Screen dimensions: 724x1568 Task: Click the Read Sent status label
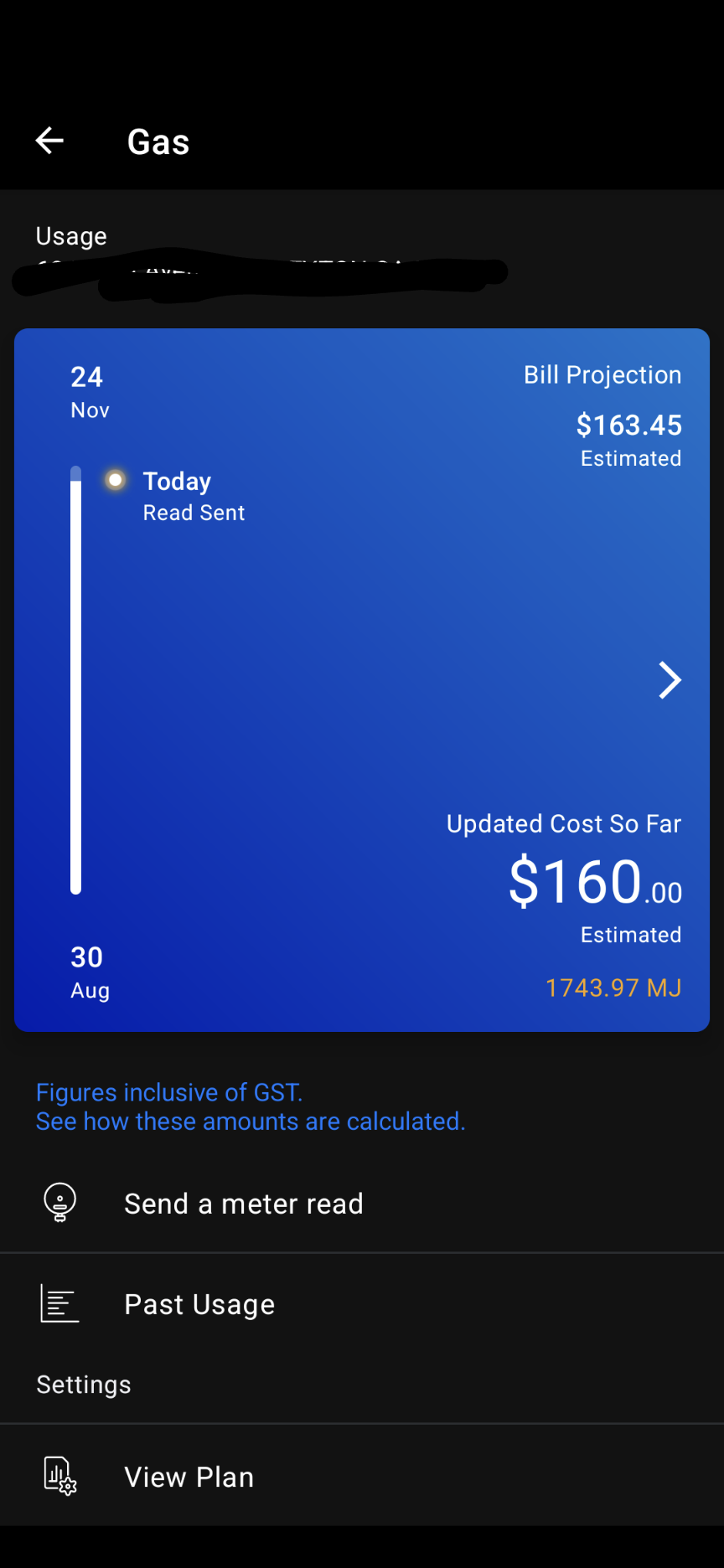point(194,512)
